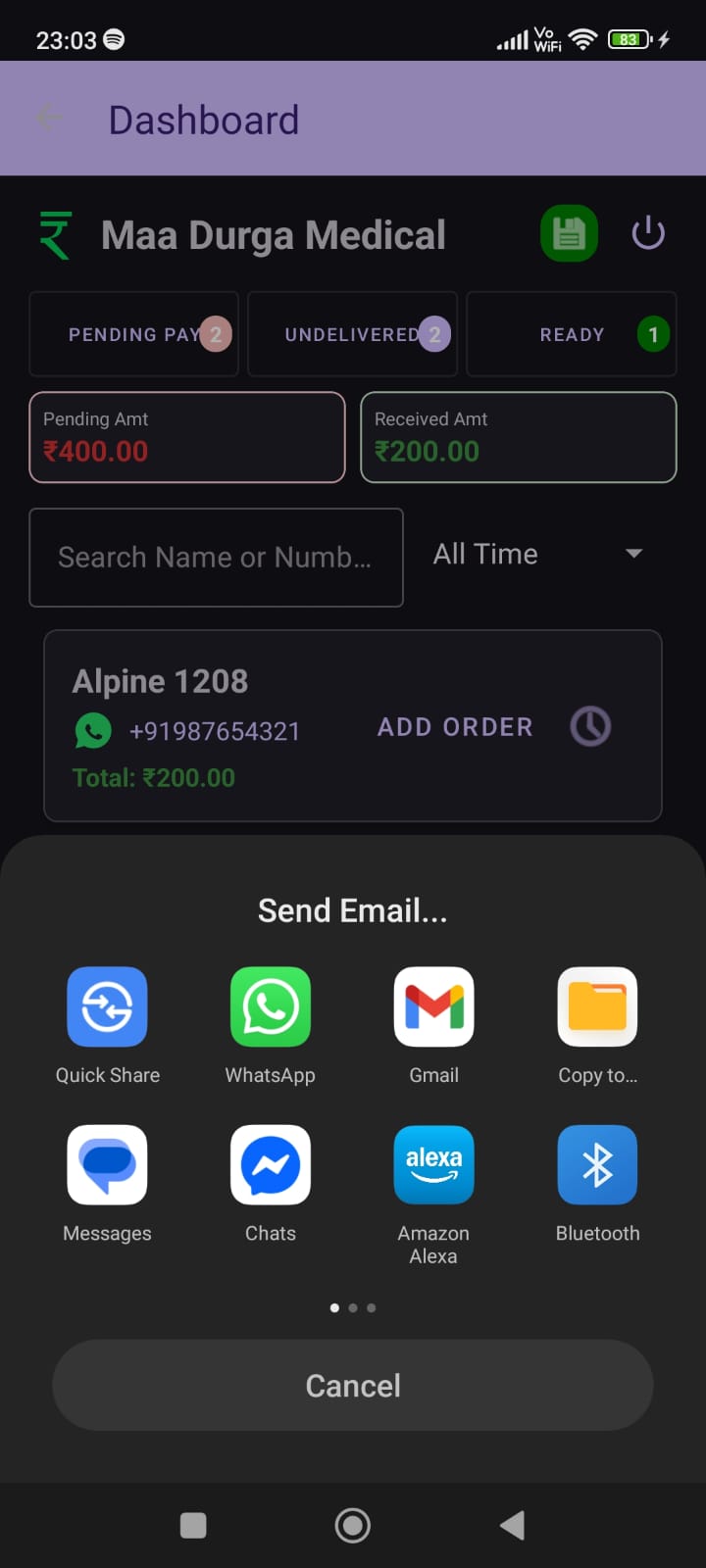
Task: Go to the home screen
Action: point(353,1525)
